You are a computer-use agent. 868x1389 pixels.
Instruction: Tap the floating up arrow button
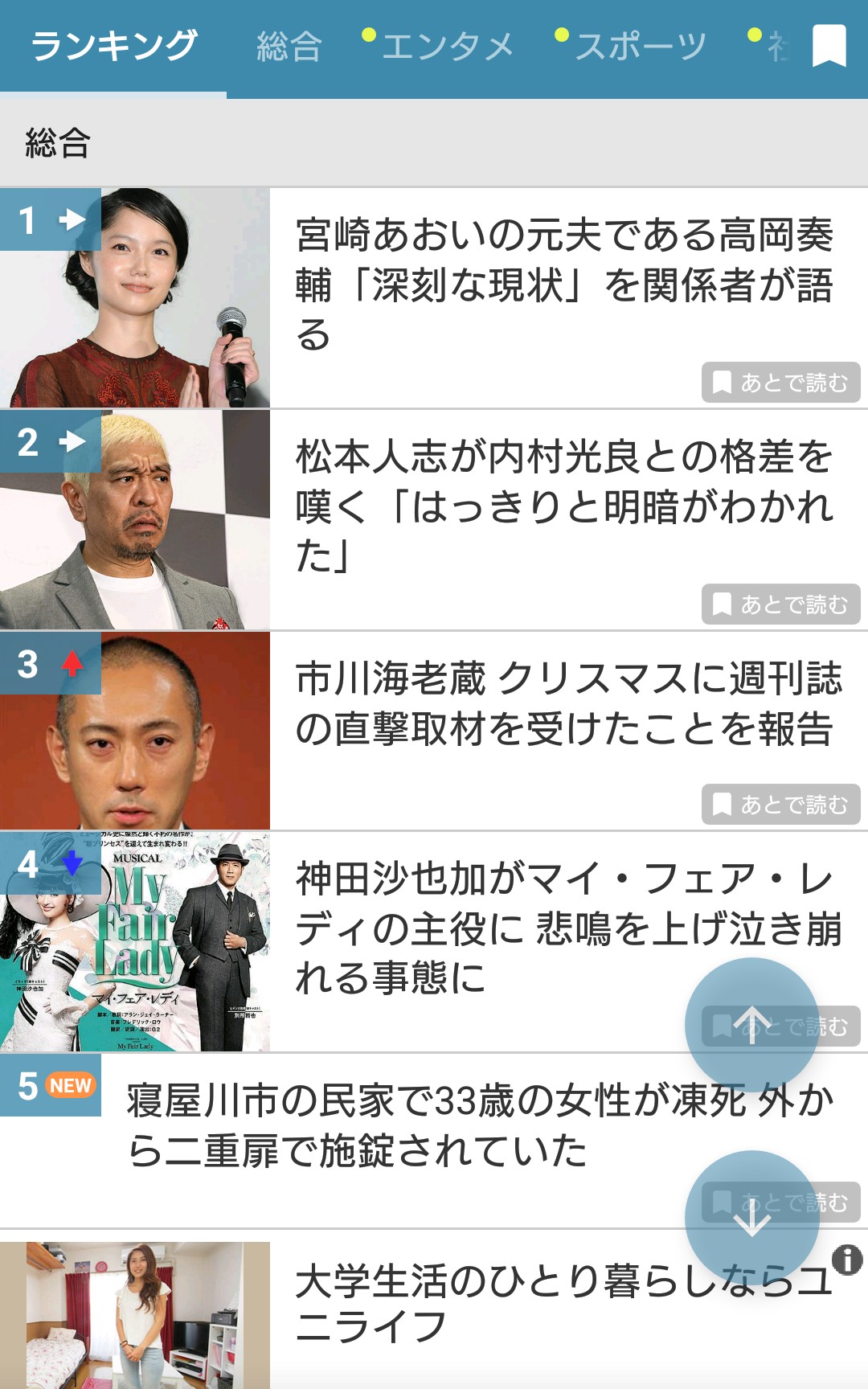751,1024
